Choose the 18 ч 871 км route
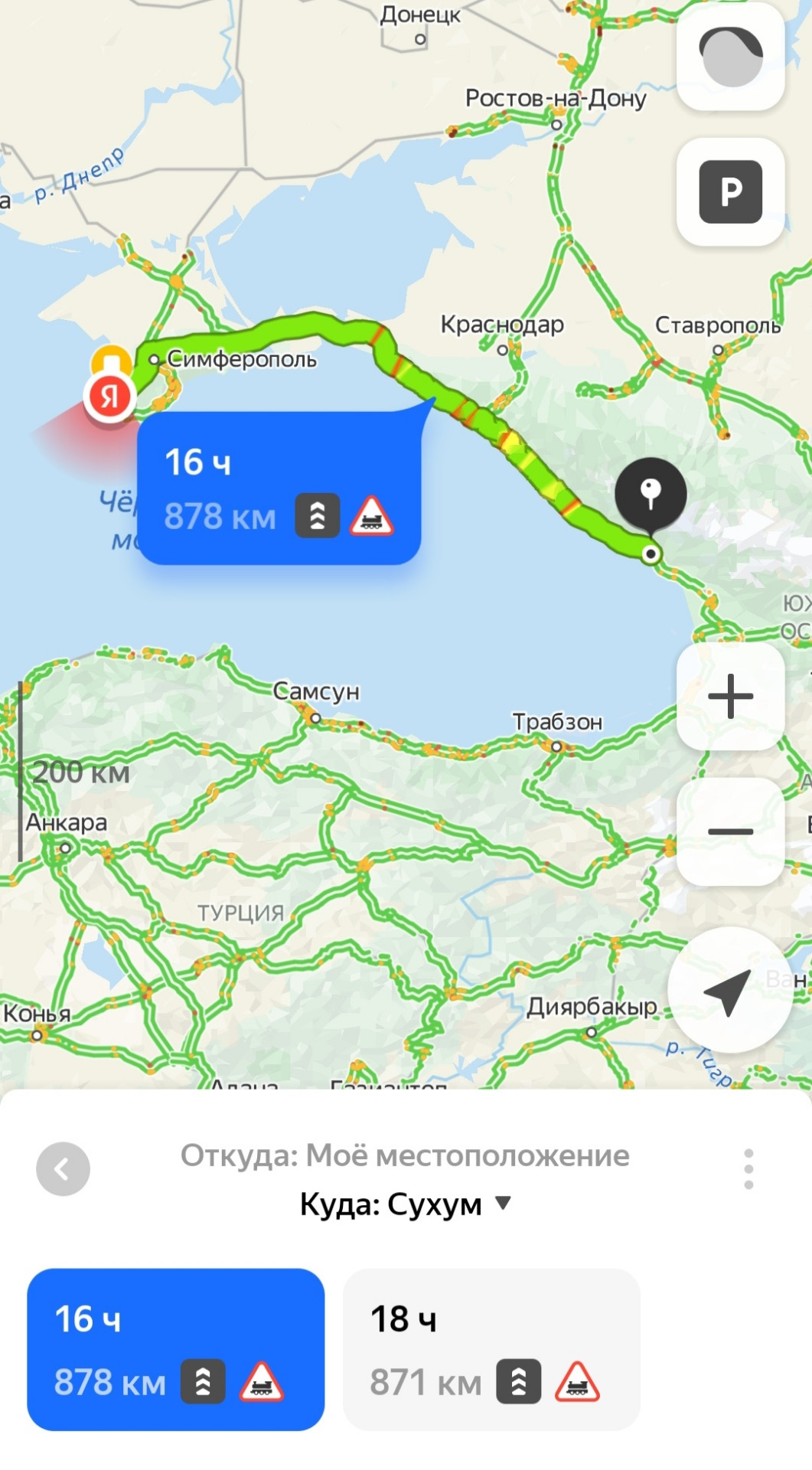The width and height of the screenshot is (812, 1470). tap(491, 1350)
